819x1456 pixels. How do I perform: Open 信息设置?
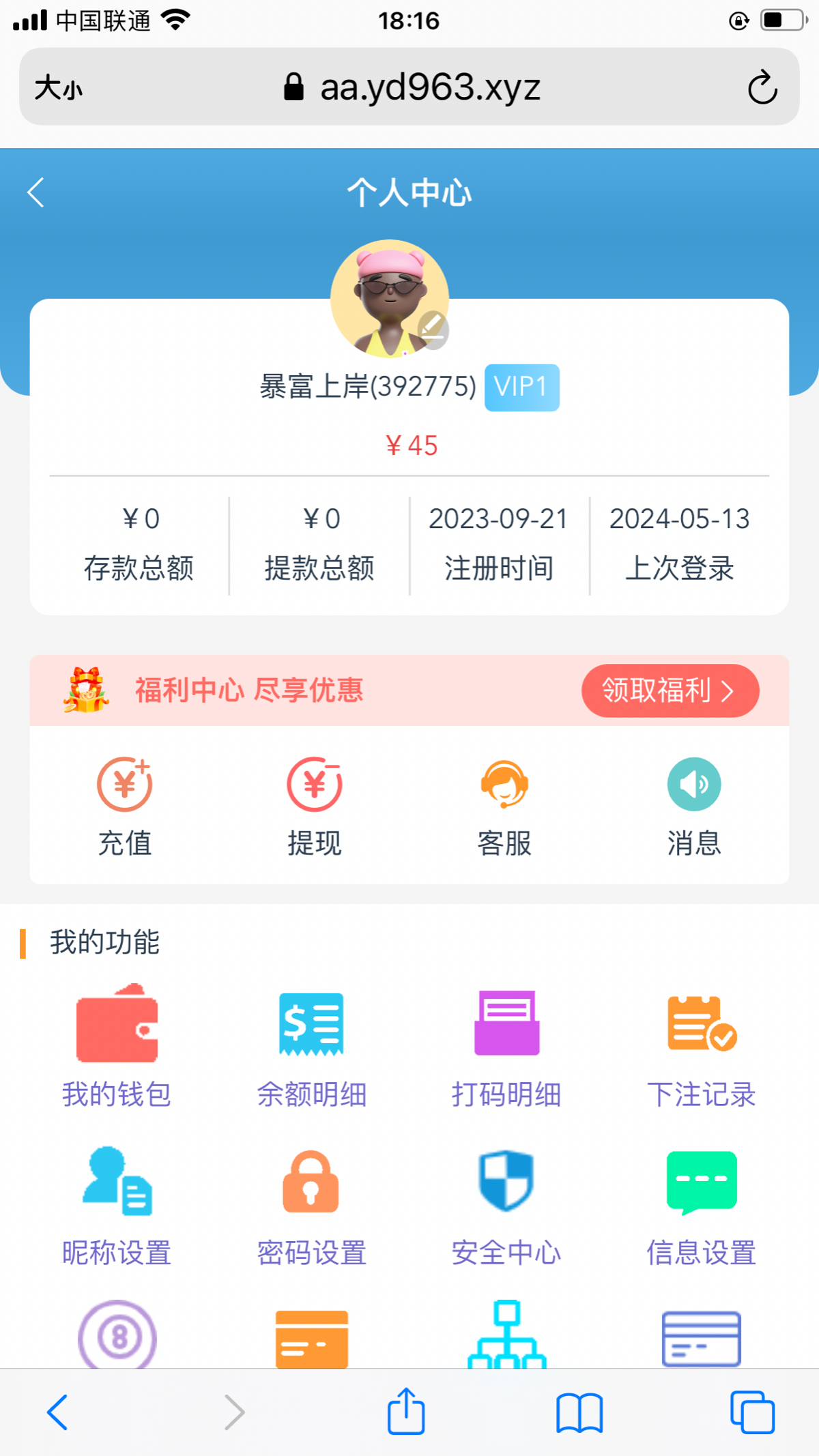pos(702,1204)
